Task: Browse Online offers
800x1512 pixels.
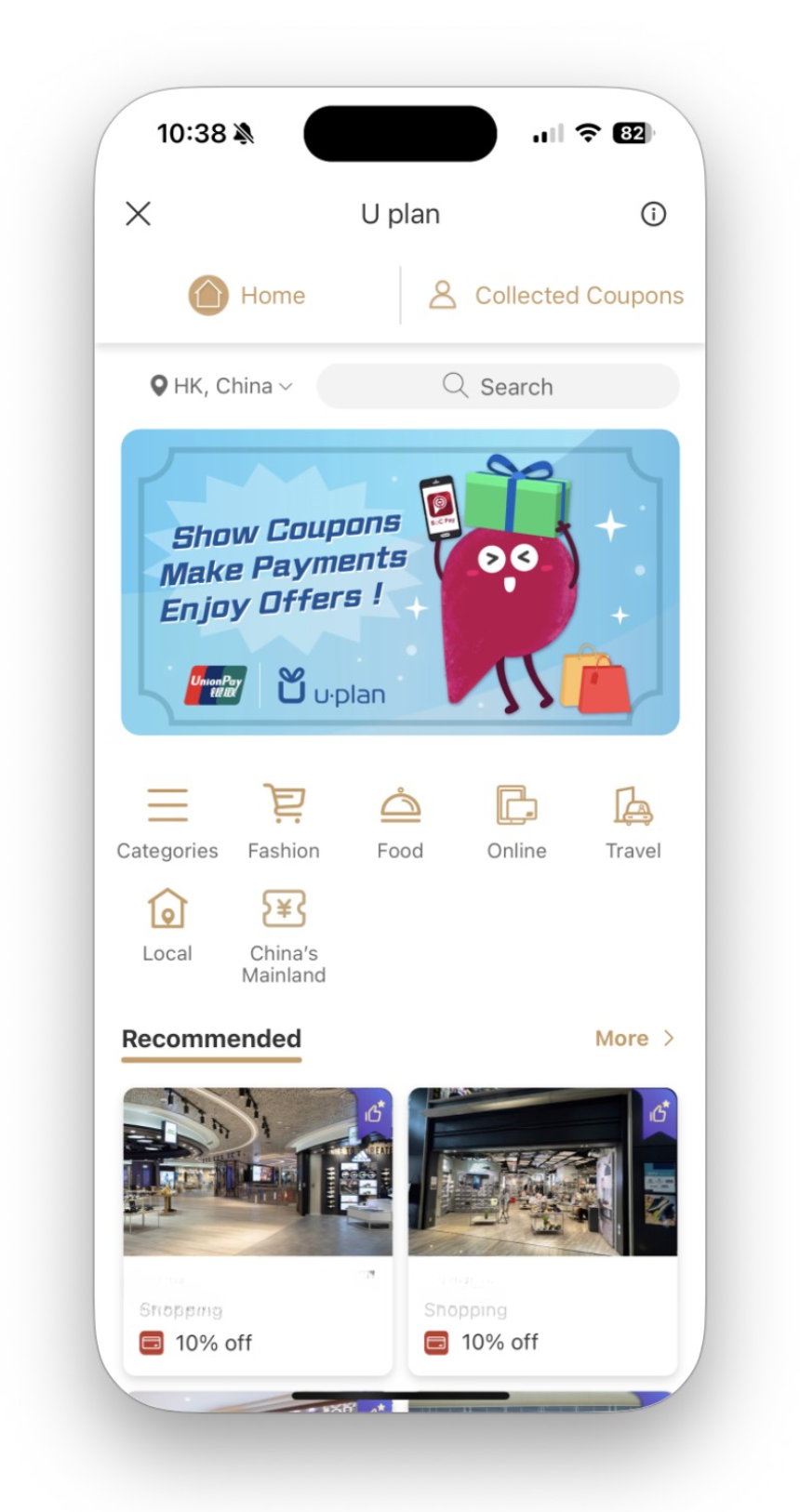Action: [516, 822]
